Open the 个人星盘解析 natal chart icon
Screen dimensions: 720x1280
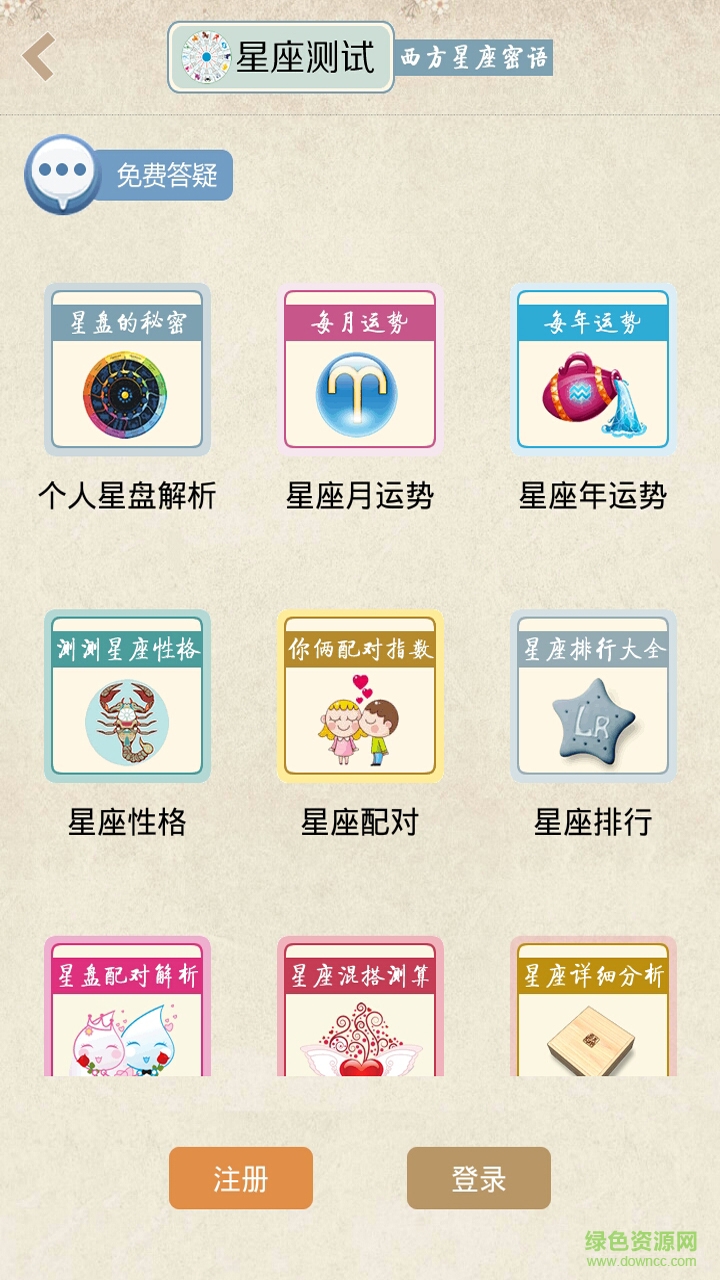(x=127, y=368)
